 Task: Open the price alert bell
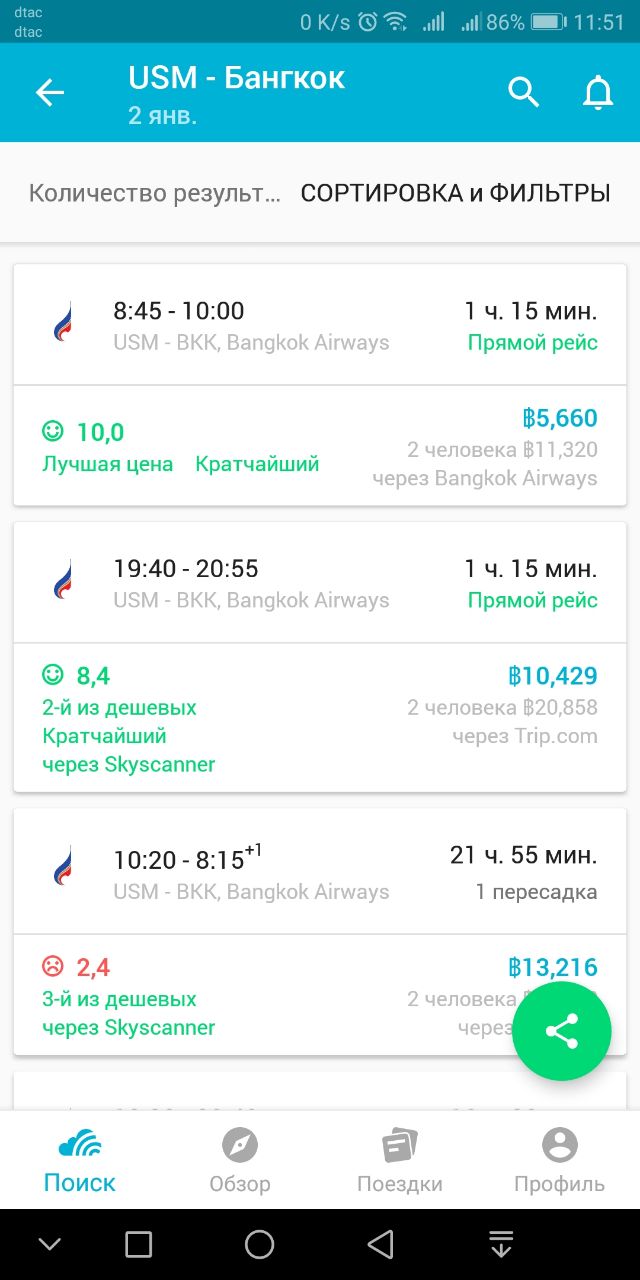(598, 93)
